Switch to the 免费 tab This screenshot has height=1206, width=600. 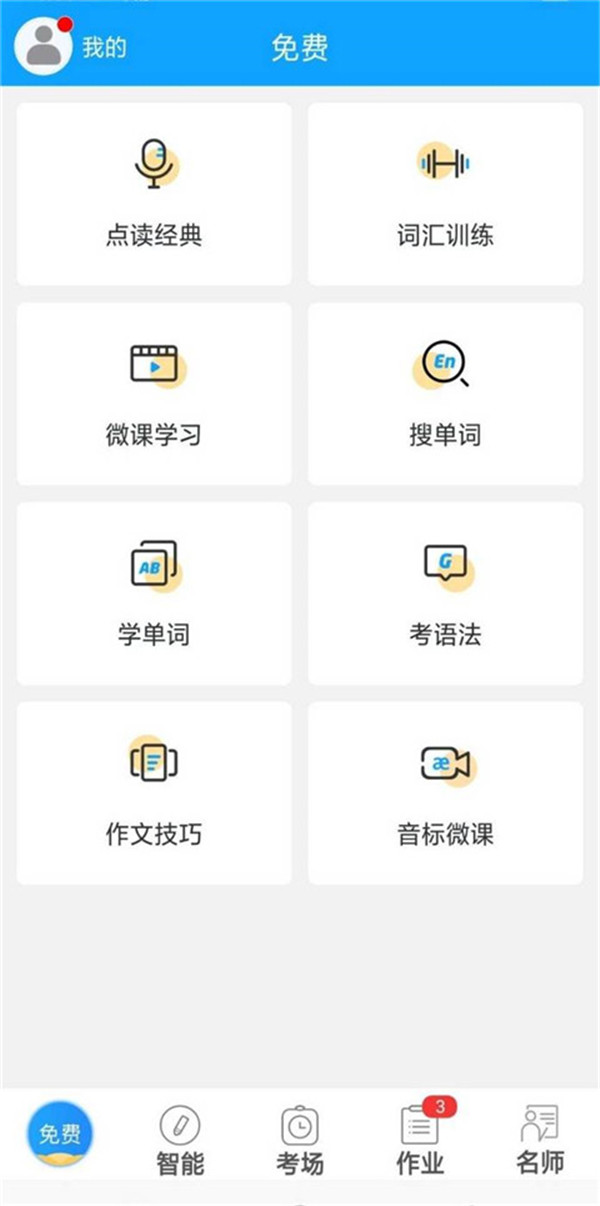tap(60, 1135)
